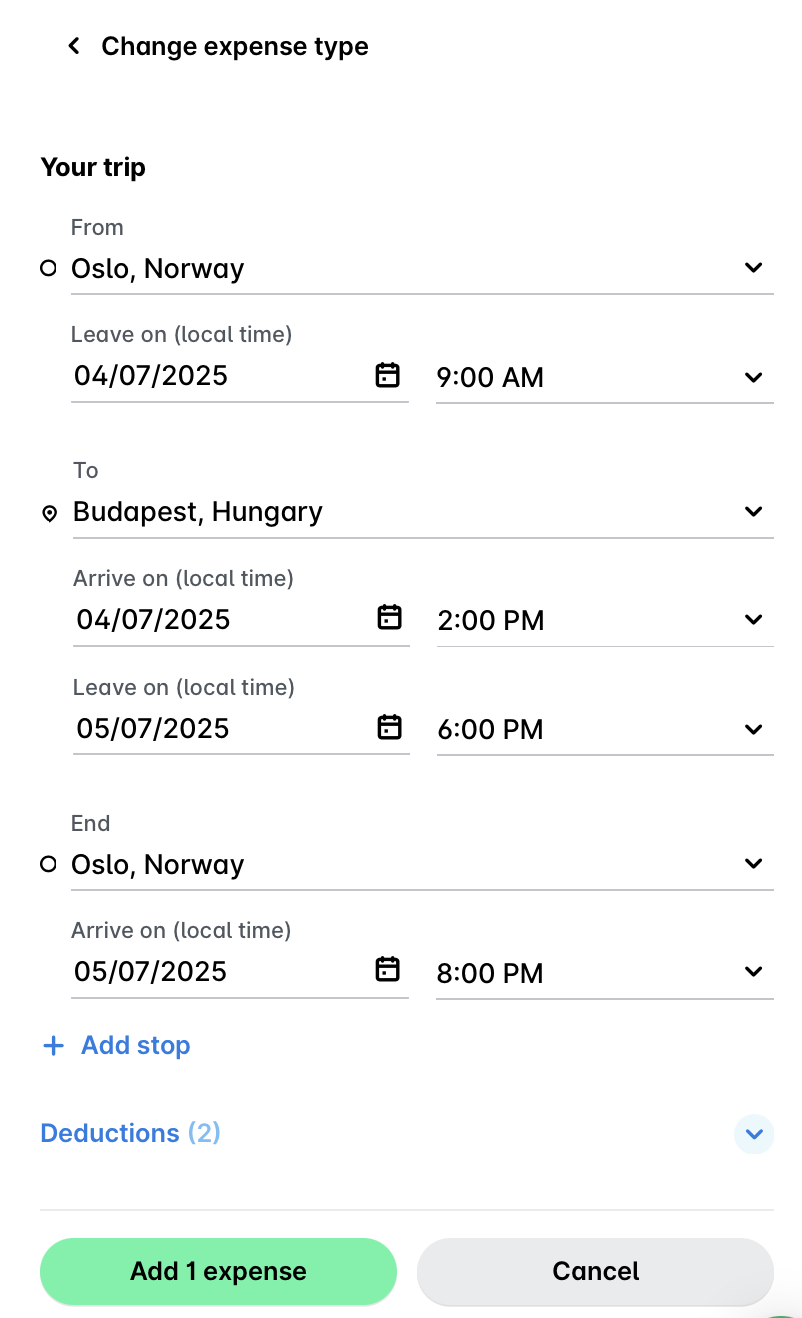
Task: Open the Oslo, Norway origin location dropdown
Action: coord(753,267)
